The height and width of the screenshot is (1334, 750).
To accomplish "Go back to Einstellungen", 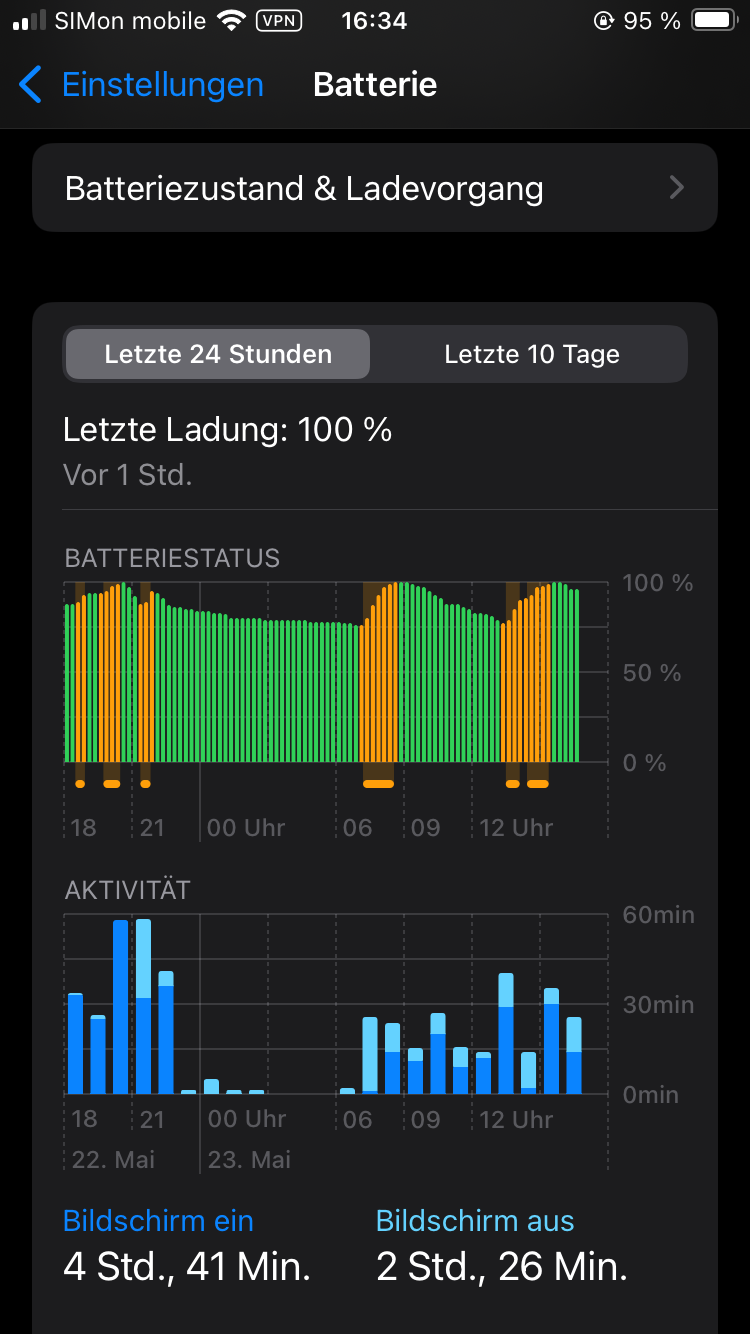I will pos(140,85).
